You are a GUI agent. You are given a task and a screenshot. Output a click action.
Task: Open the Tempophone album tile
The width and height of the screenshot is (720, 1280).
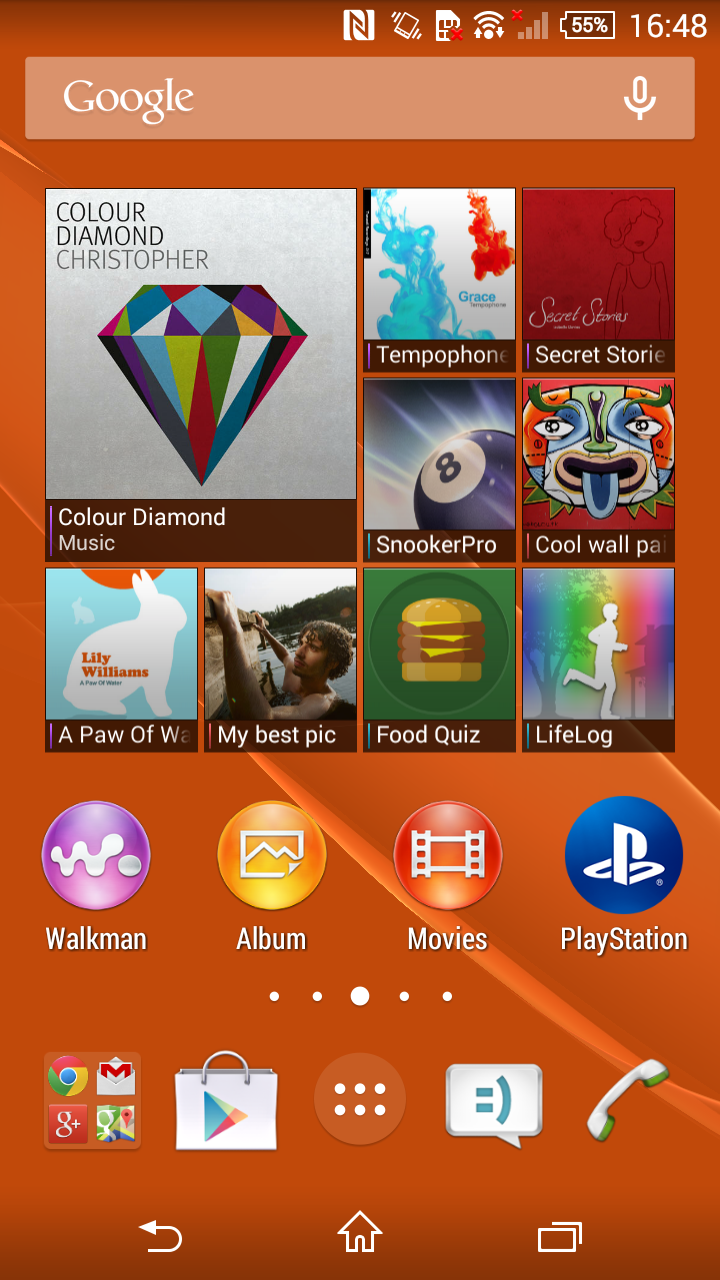click(x=439, y=280)
